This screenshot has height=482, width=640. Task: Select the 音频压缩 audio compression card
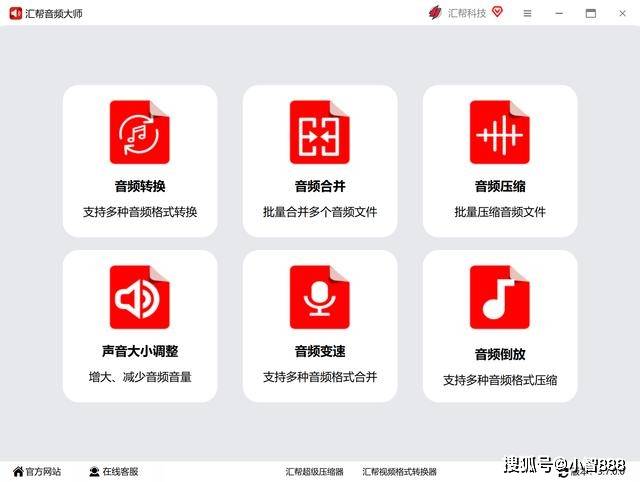pyautogui.click(x=500, y=160)
